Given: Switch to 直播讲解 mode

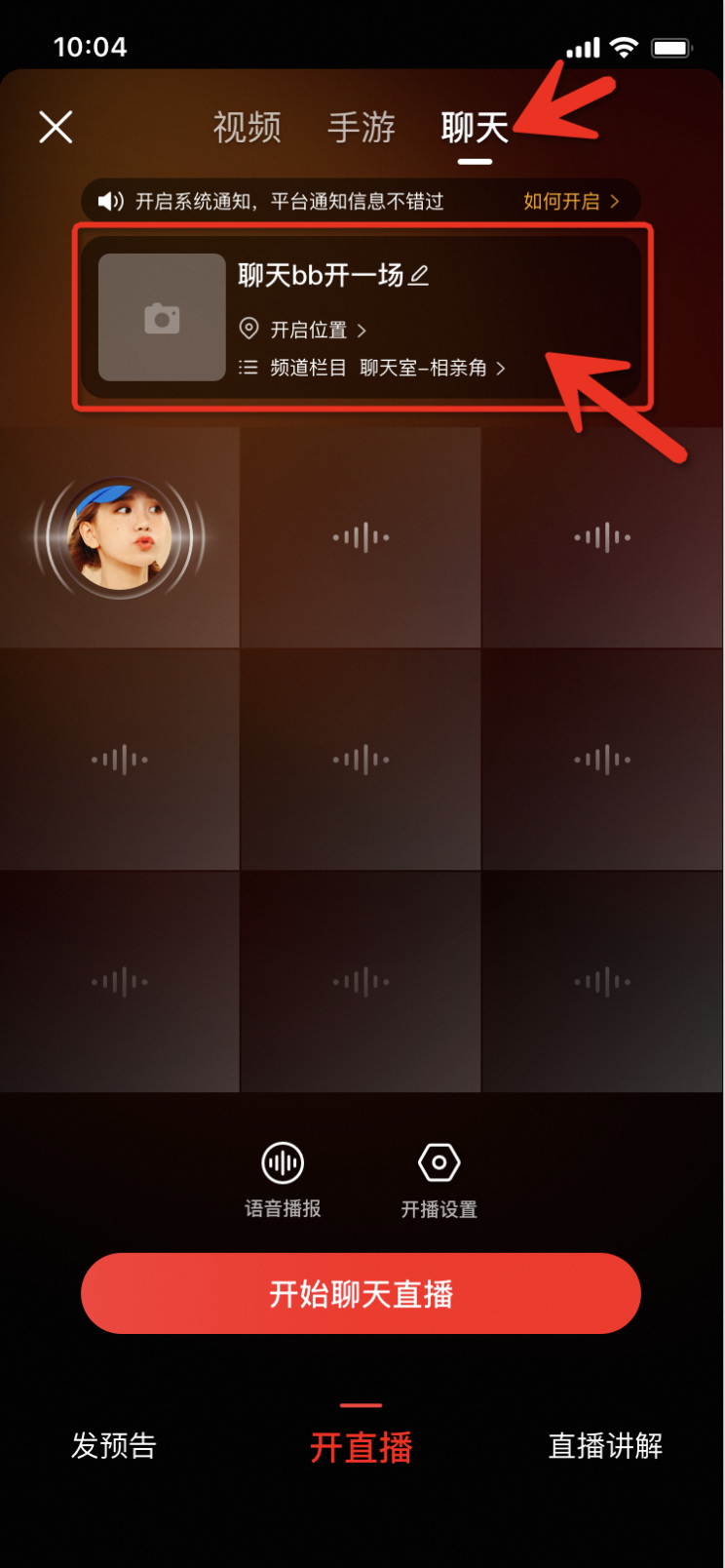Looking at the screenshot, I should [x=605, y=1445].
